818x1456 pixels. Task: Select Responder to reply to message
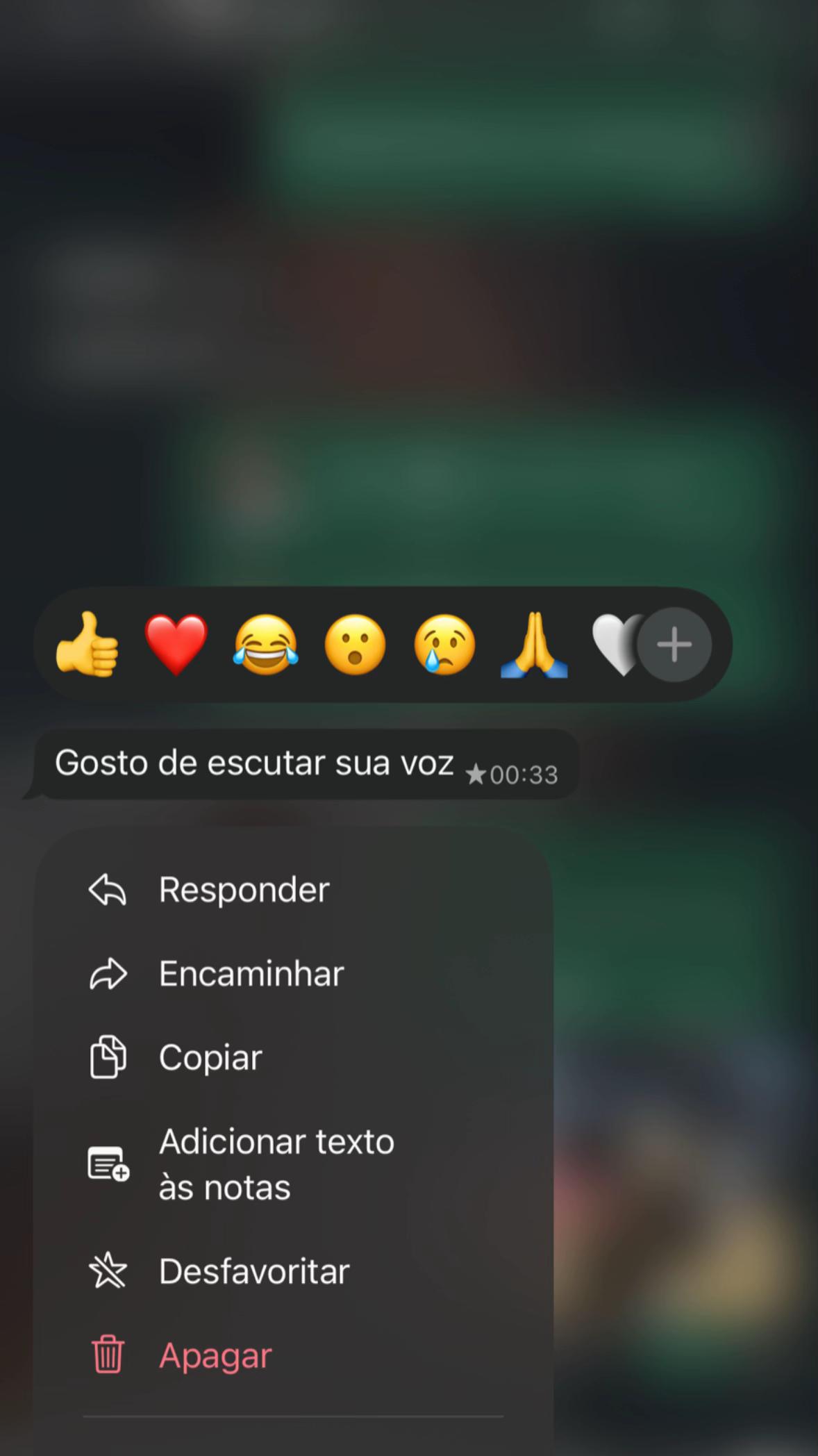click(293, 890)
